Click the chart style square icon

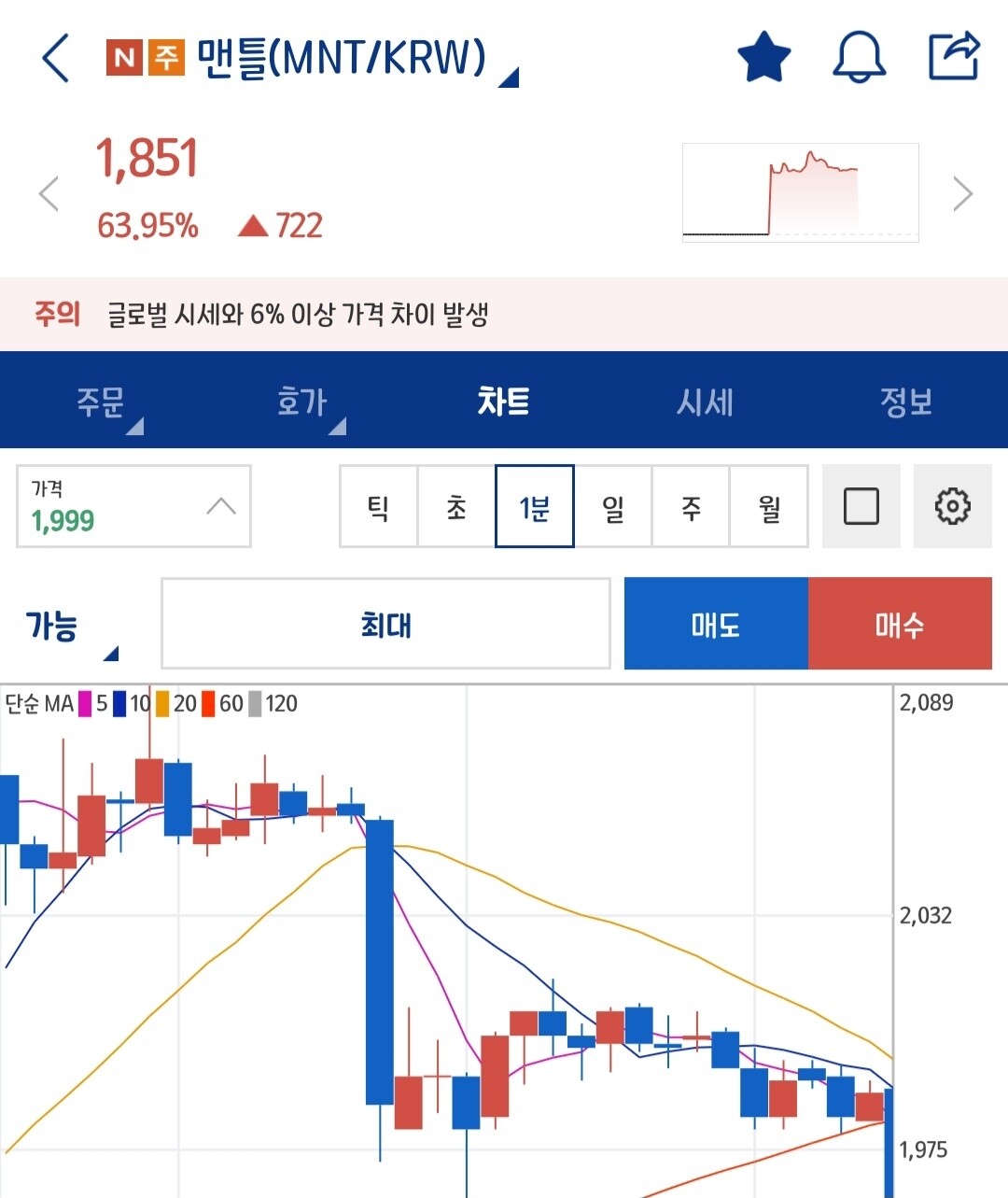(x=860, y=506)
